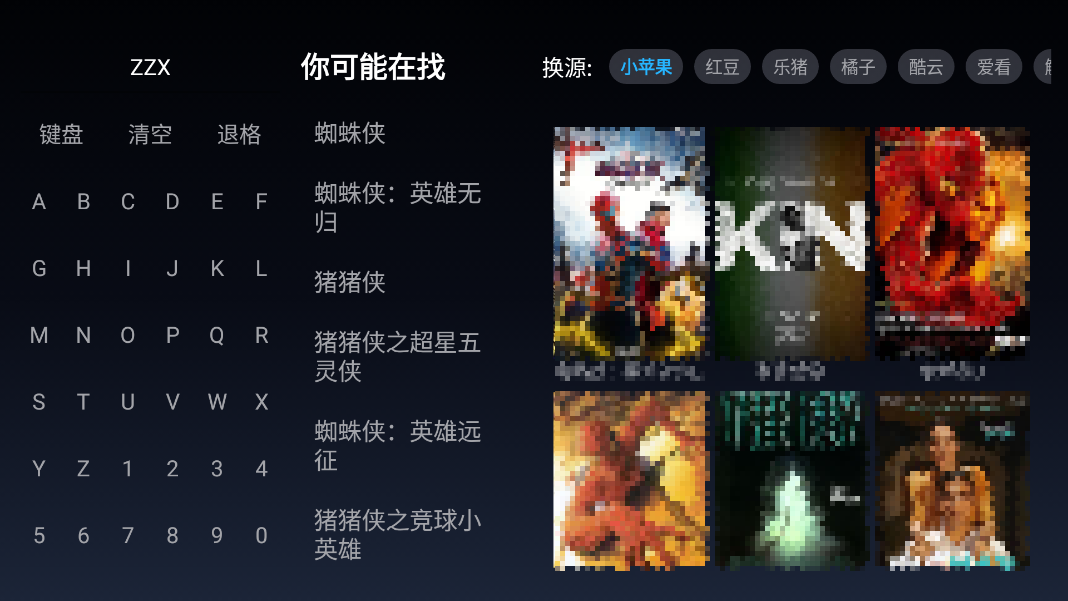The image size is (1068, 601).
Task: Open suggestion 蜘蛛侠：英雄远征
Action: [398, 446]
